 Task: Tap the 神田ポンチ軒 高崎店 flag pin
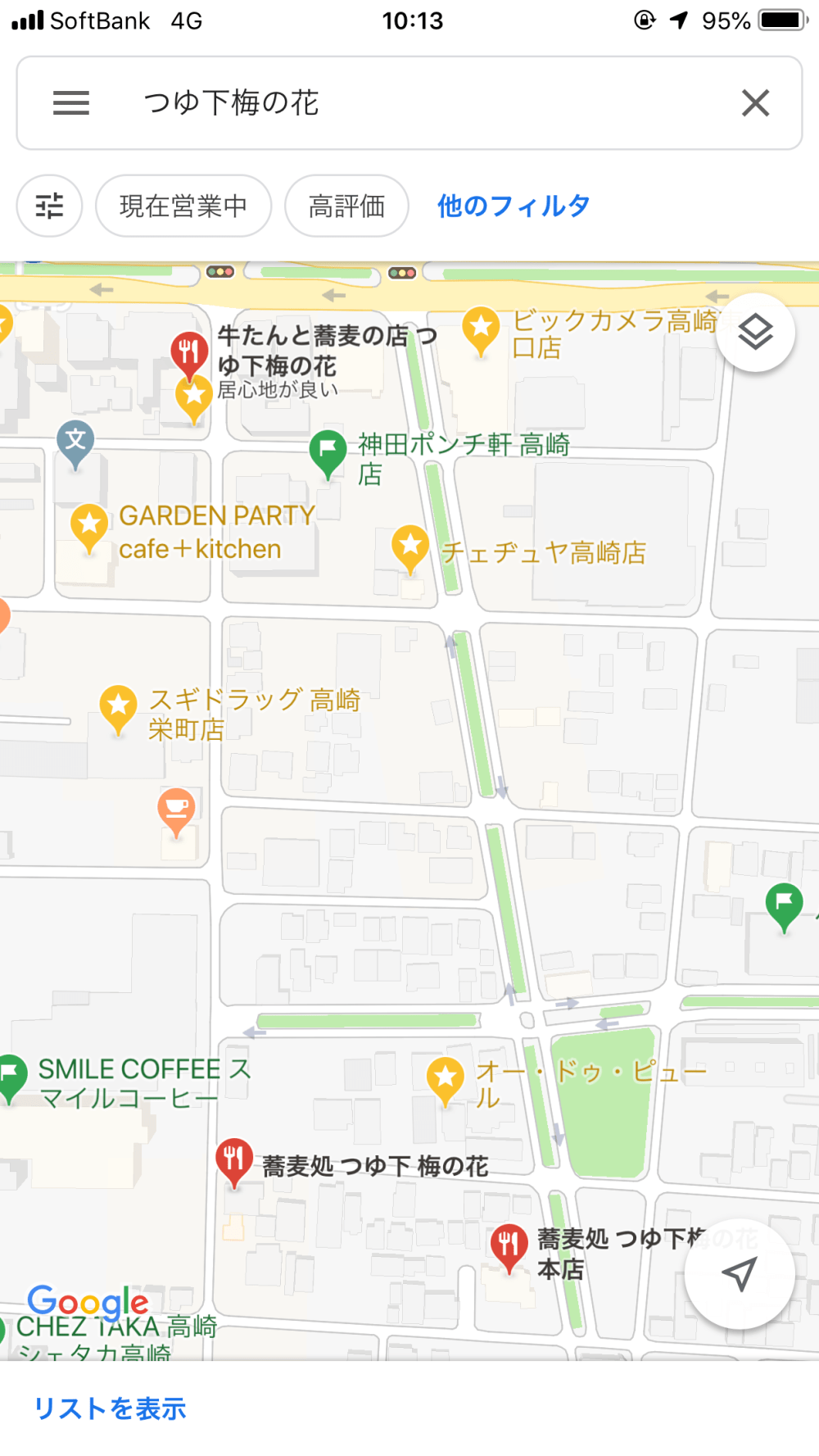point(328,450)
